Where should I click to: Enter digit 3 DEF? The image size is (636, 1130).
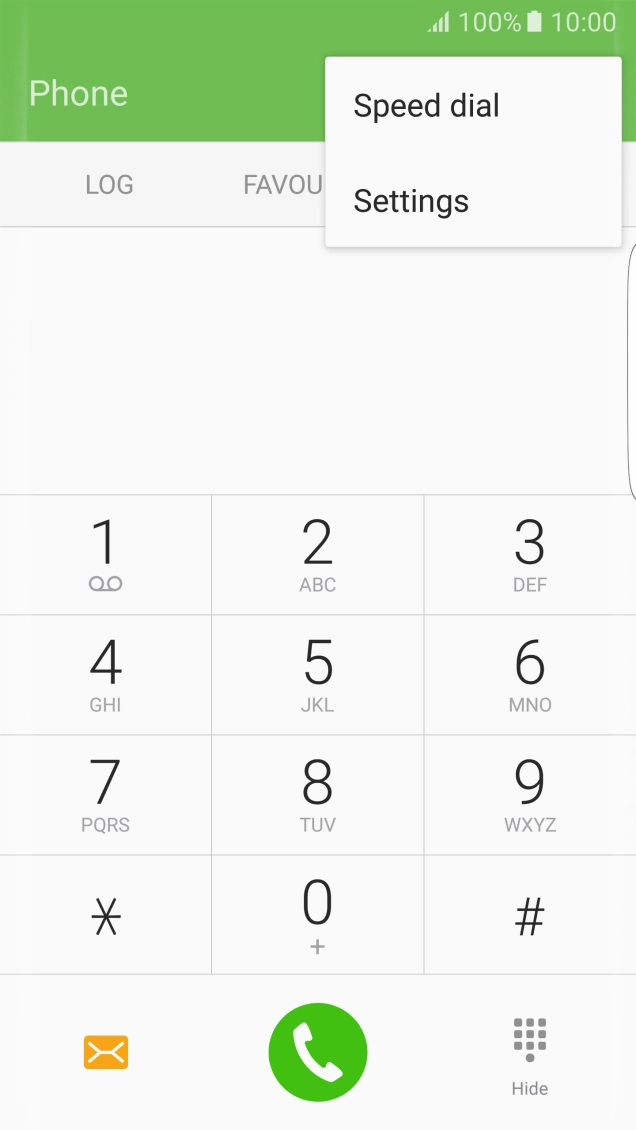coord(530,555)
